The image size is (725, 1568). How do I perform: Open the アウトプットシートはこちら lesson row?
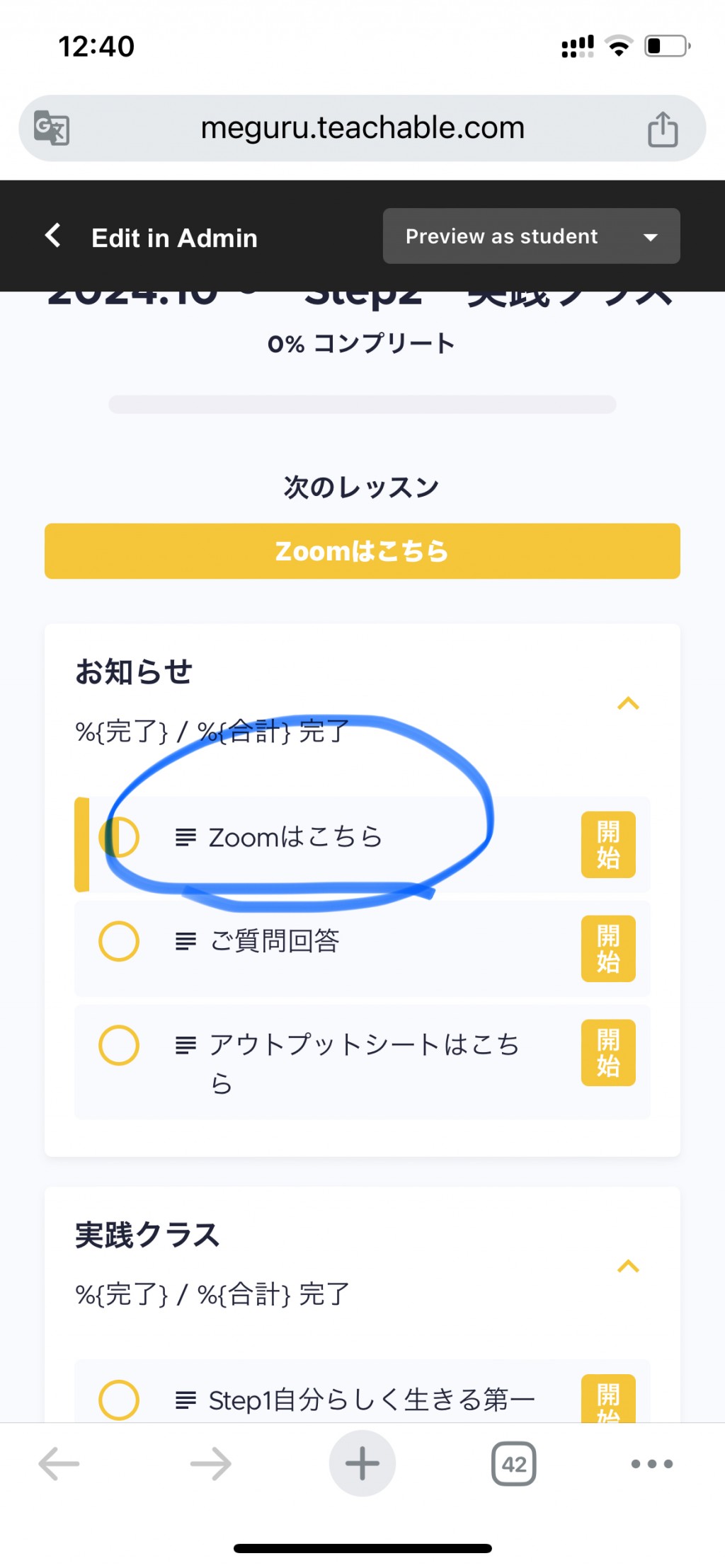pos(362,1062)
